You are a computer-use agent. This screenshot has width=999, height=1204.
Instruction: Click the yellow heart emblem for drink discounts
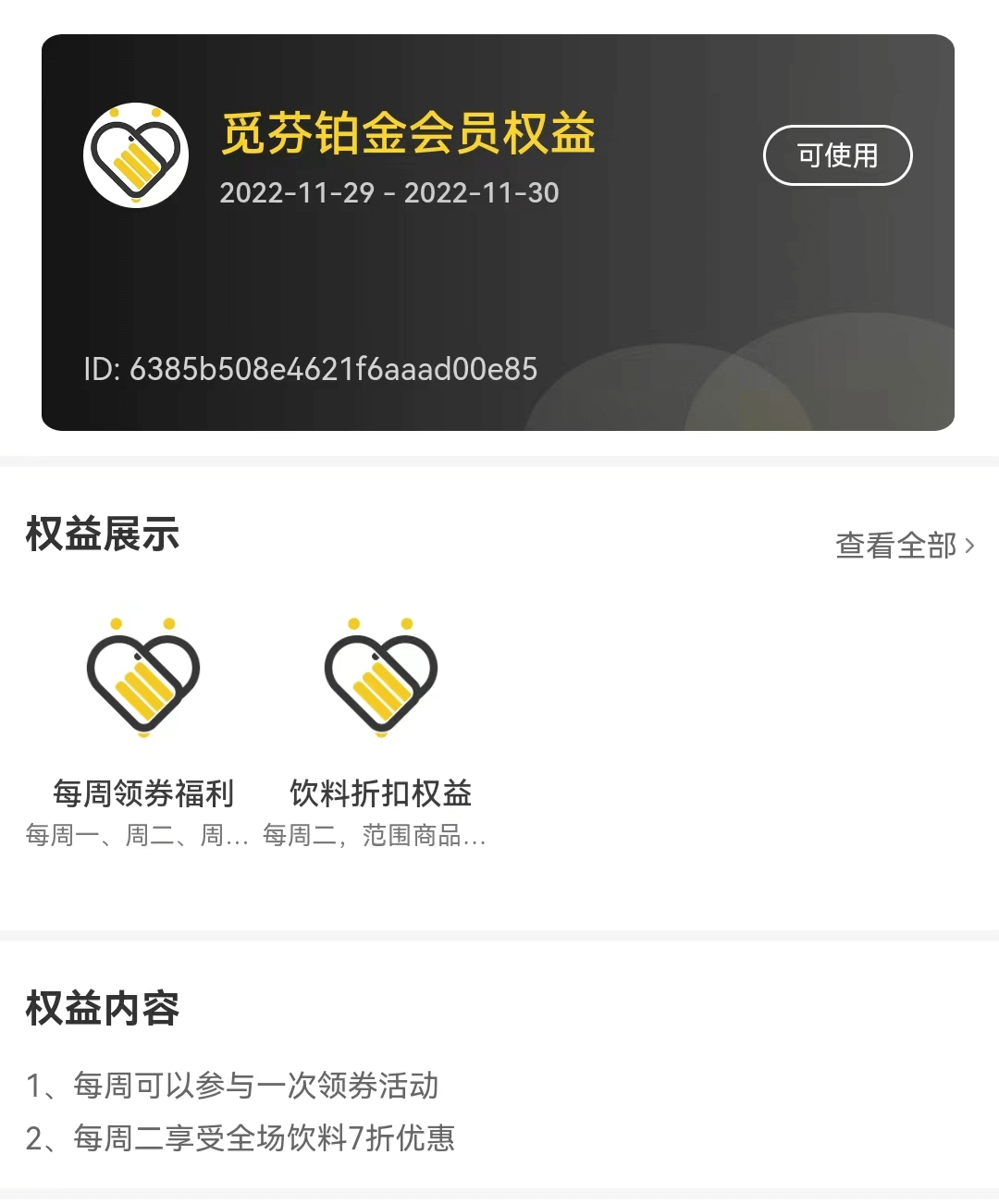(381, 680)
